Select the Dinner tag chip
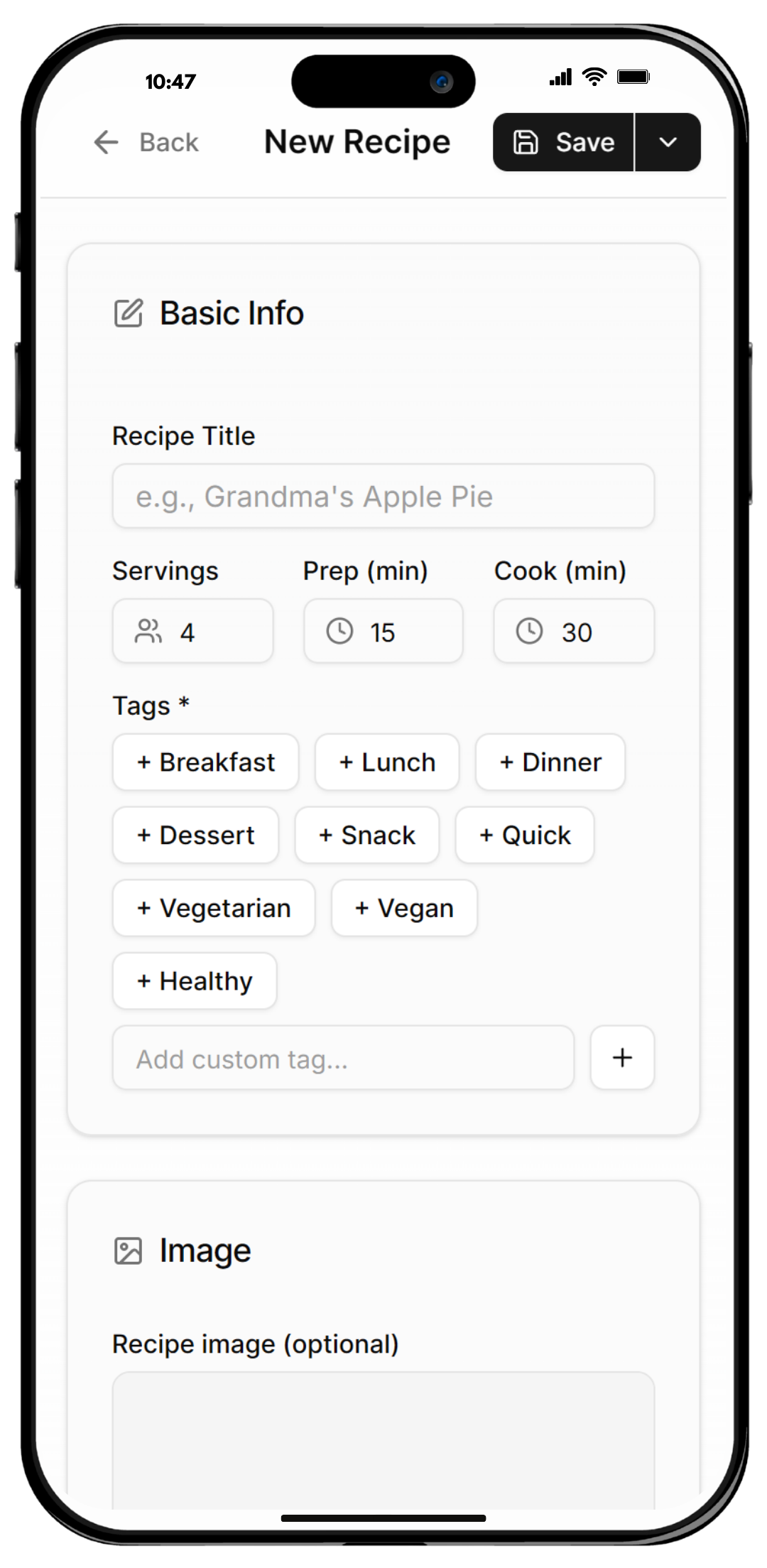The width and height of the screenshot is (767, 1568). 550,762
